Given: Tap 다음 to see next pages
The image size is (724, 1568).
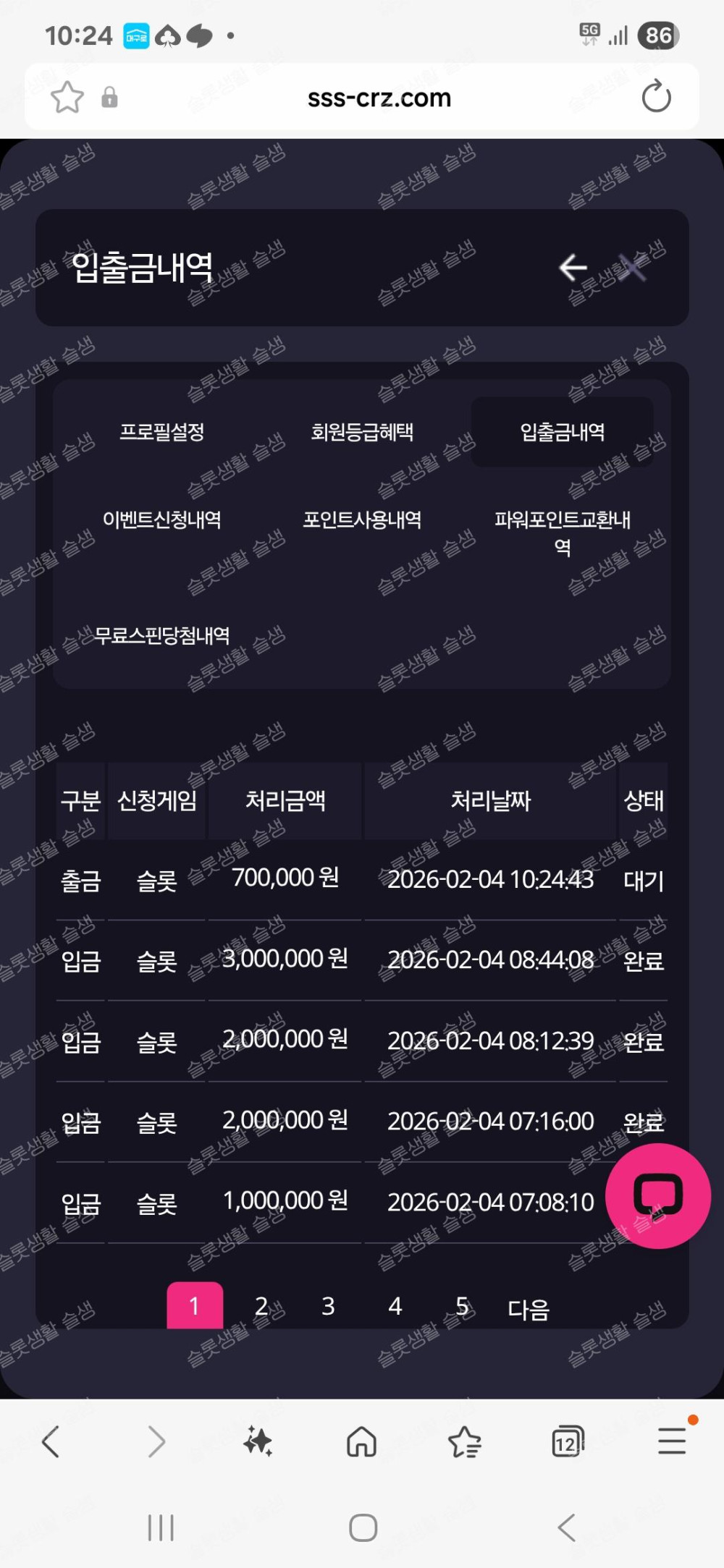Looking at the screenshot, I should [529, 1308].
